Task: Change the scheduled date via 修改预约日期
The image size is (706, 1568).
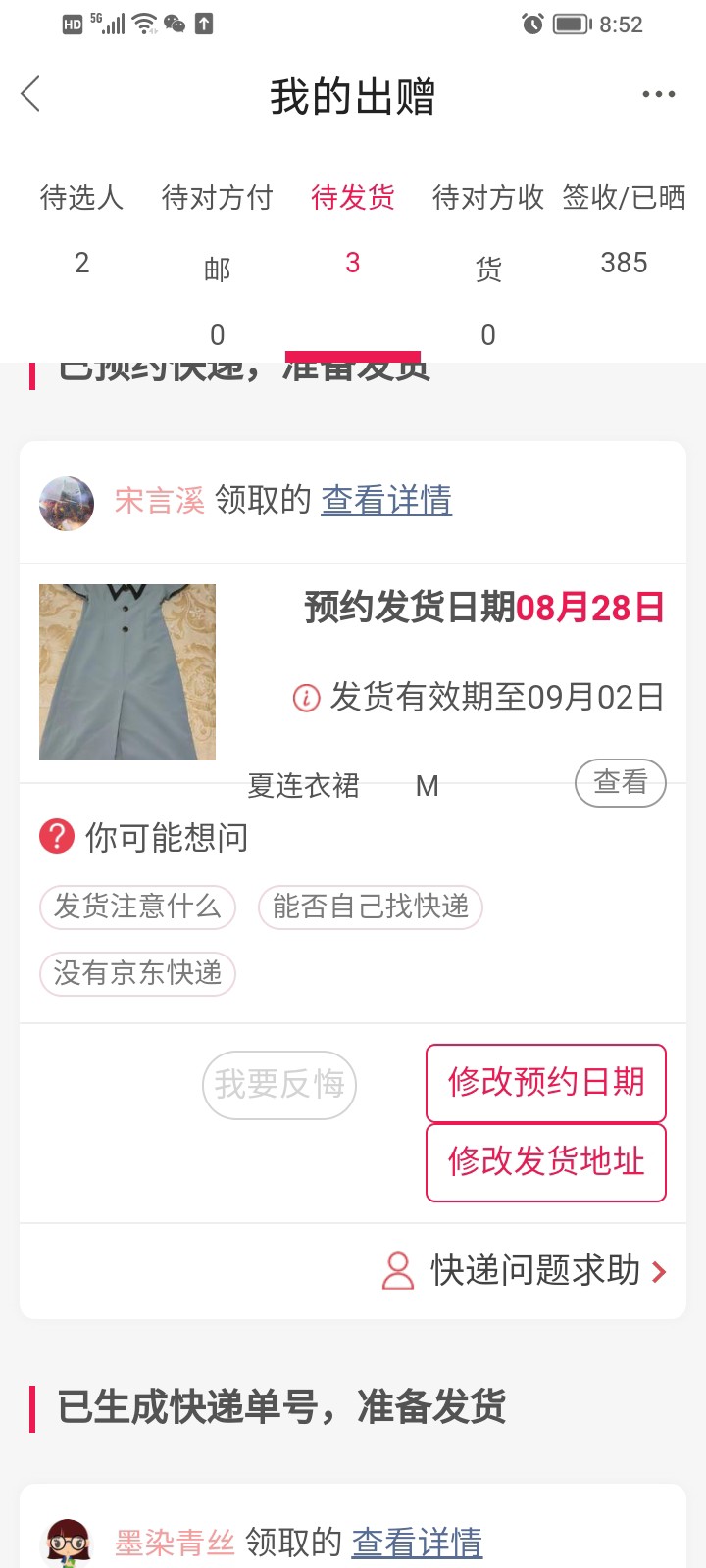Action: point(546,1083)
